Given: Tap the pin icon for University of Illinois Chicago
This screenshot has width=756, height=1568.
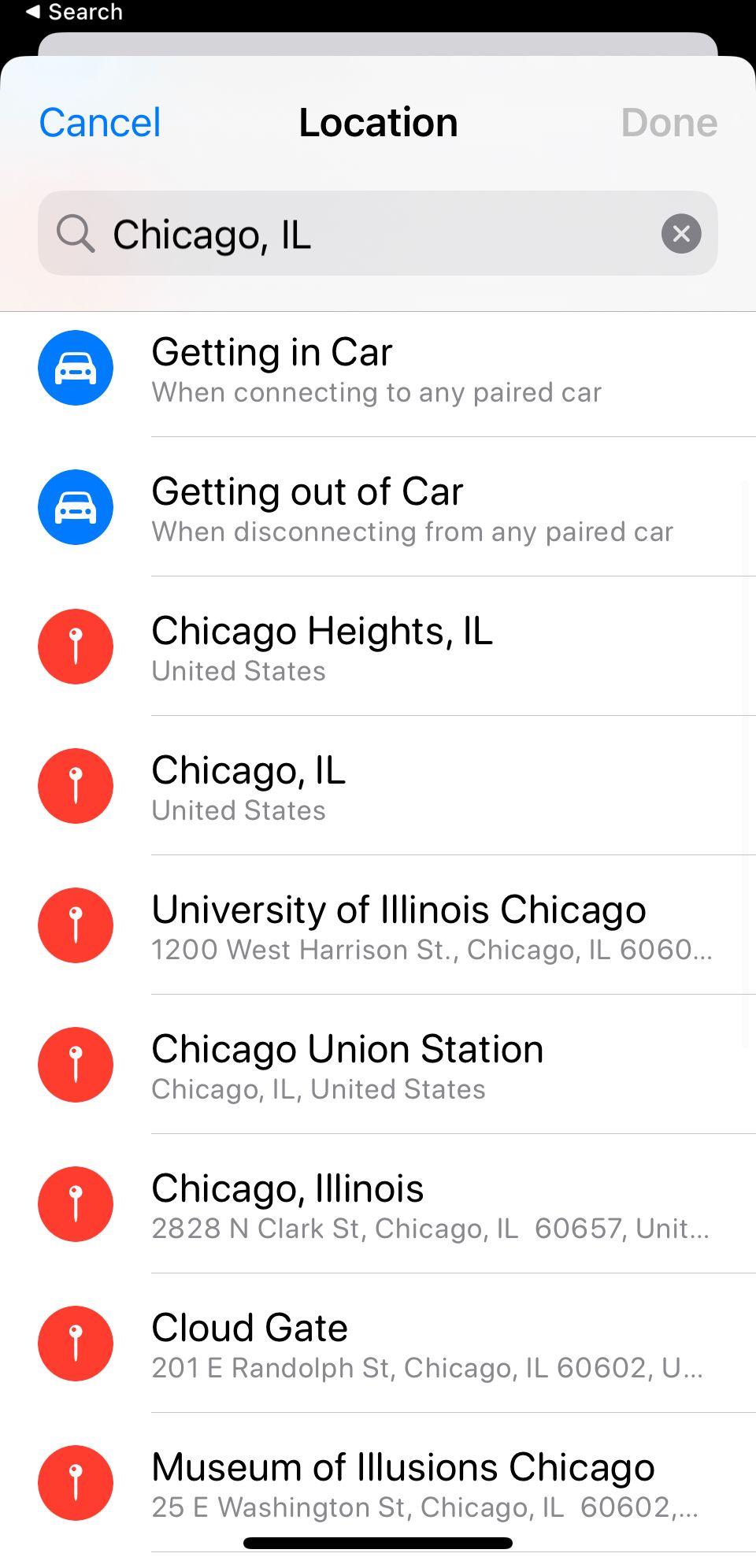Looking at the screenshot, I should [x=75, y=925].
